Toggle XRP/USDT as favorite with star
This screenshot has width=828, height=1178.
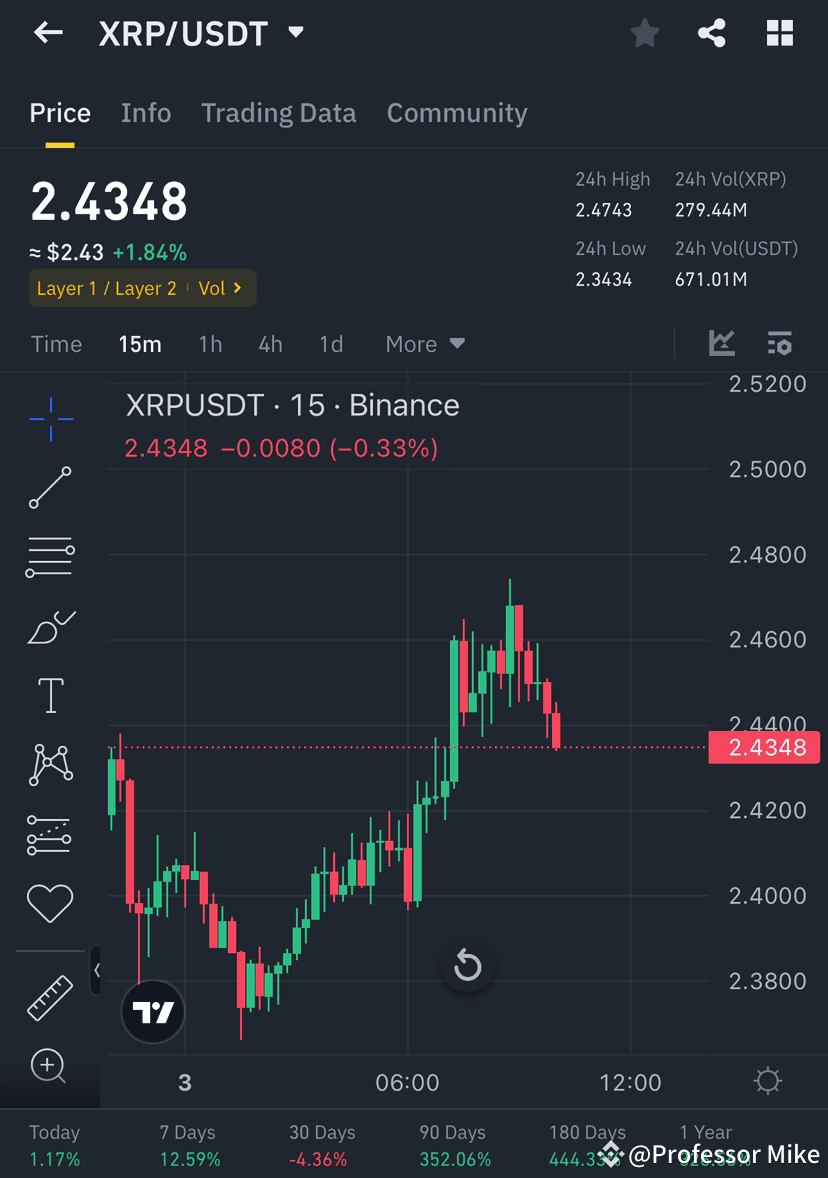pos(644,33)
